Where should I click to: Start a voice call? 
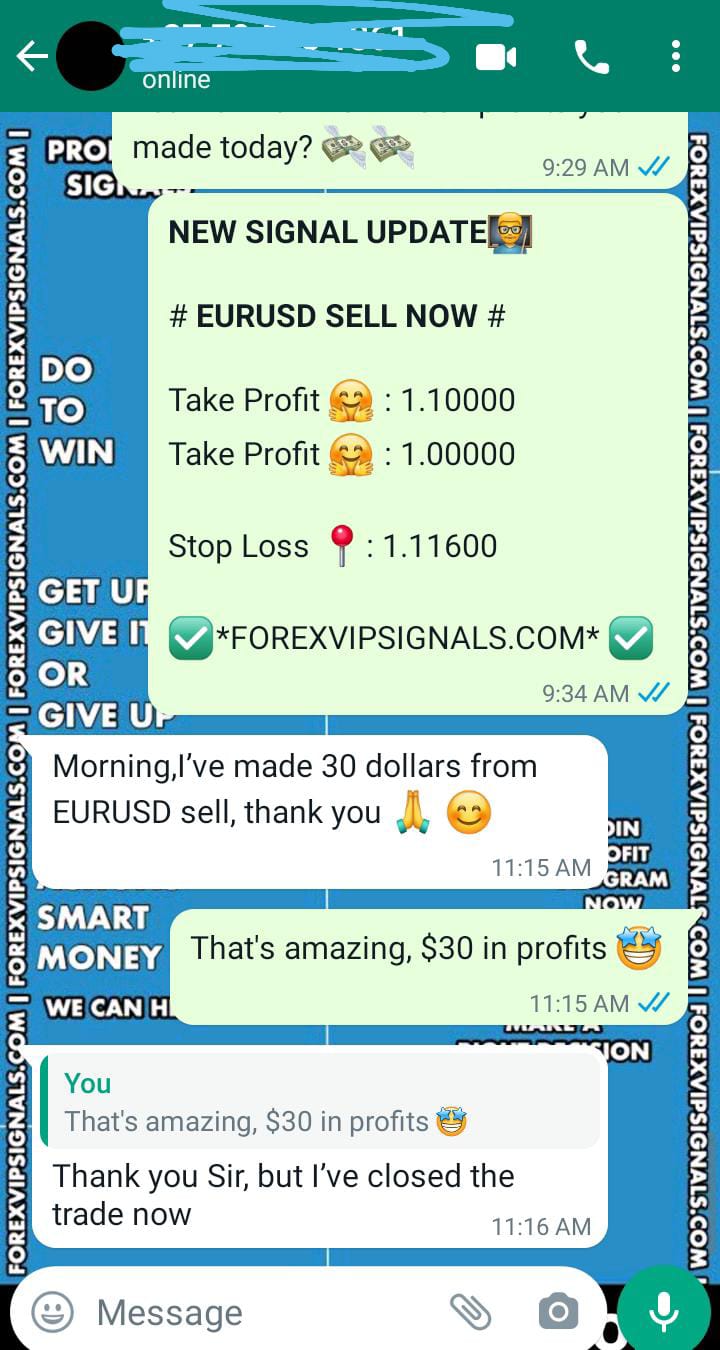point(591,57)
